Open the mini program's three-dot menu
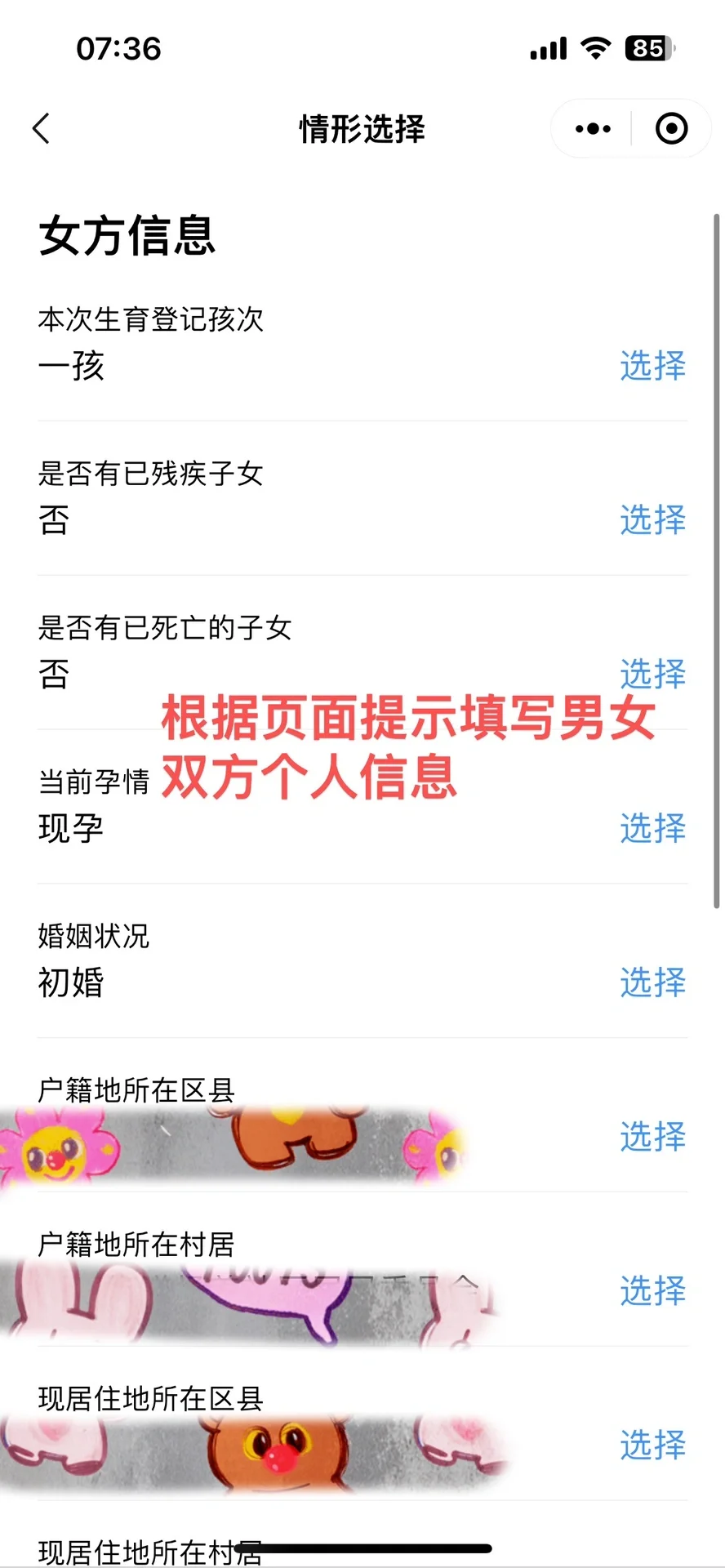This screenshot has height=1568, width=725. [593, 128]
